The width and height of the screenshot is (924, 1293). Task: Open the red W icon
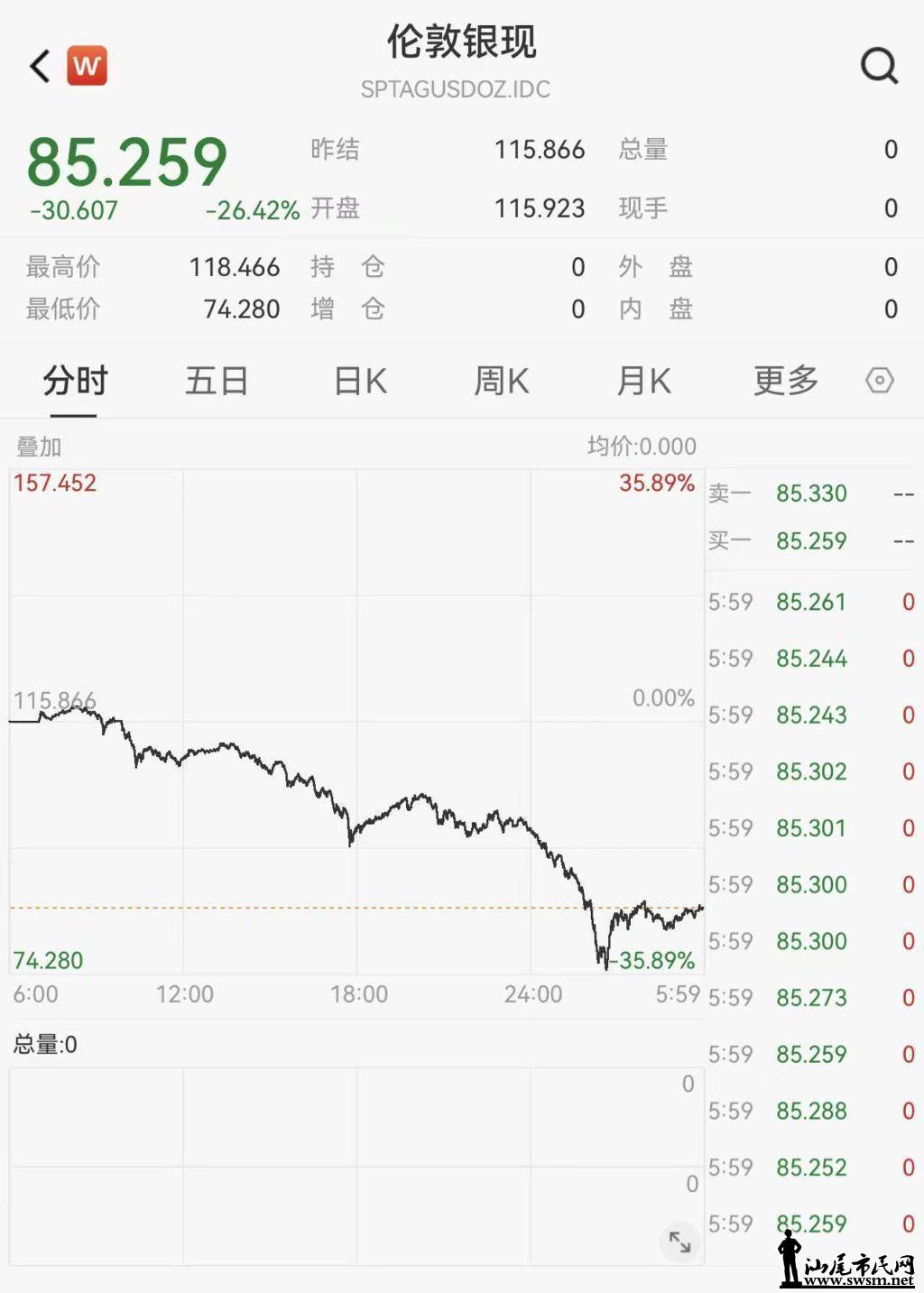[87, 66]
